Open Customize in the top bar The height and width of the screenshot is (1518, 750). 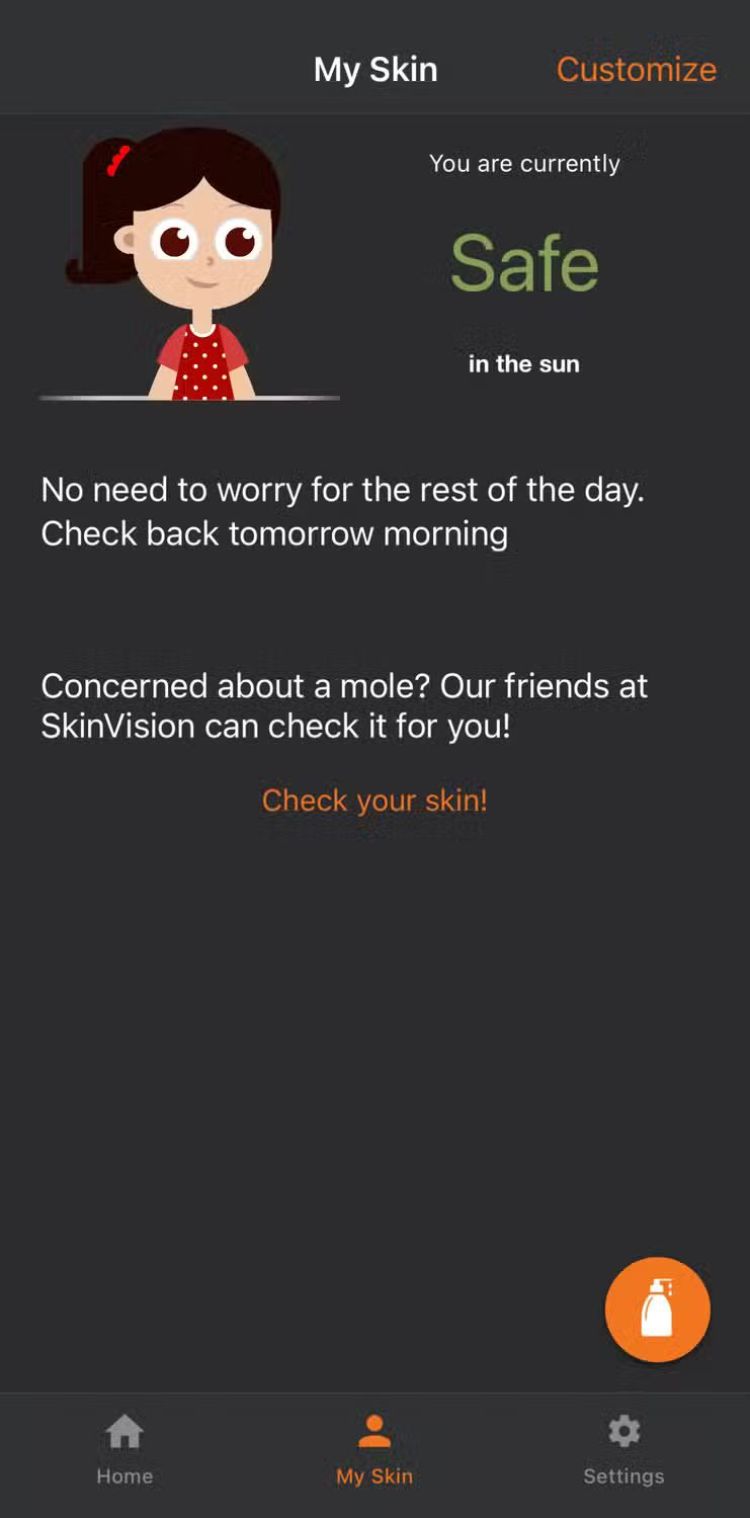pyautogui.click(x=636, y=69)
